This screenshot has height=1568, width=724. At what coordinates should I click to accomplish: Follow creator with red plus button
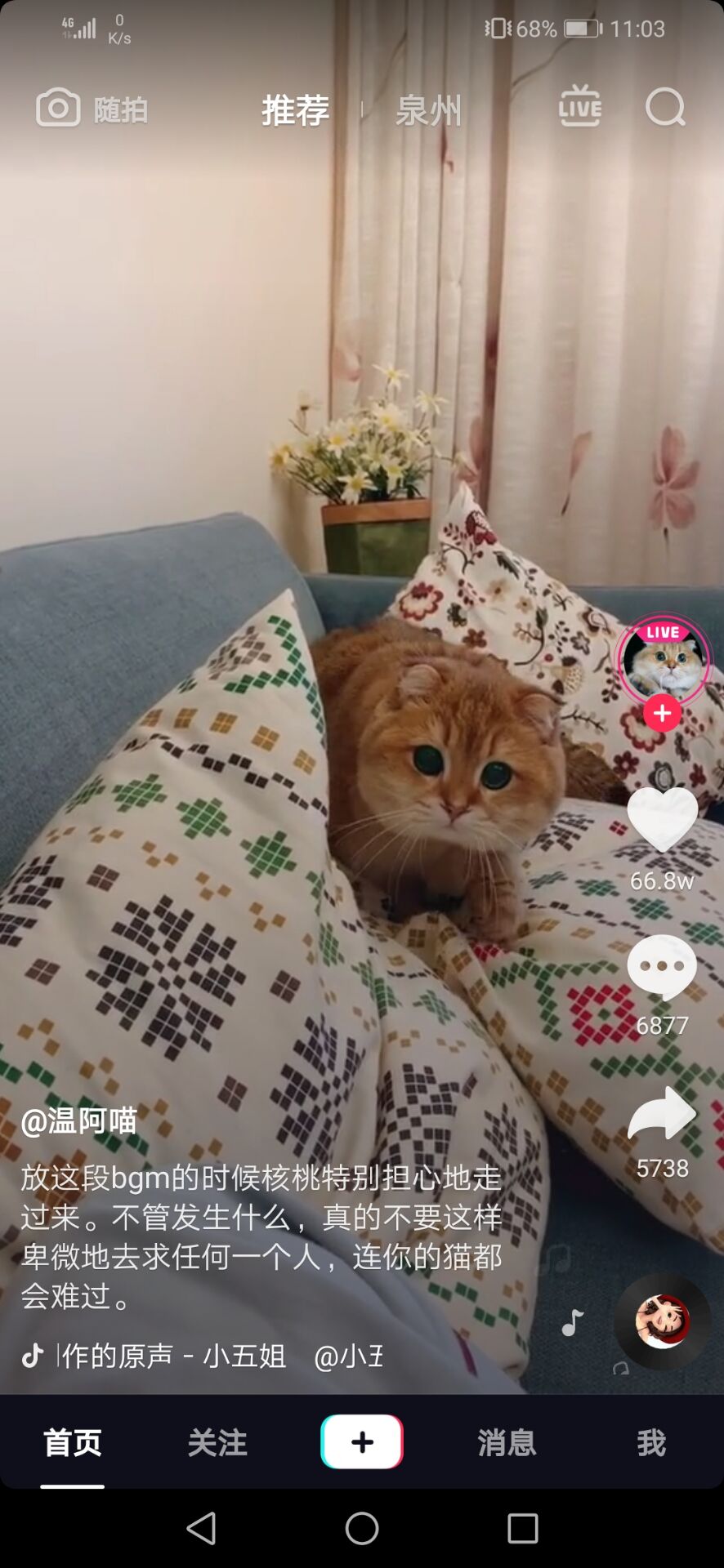tap(662, 713)
